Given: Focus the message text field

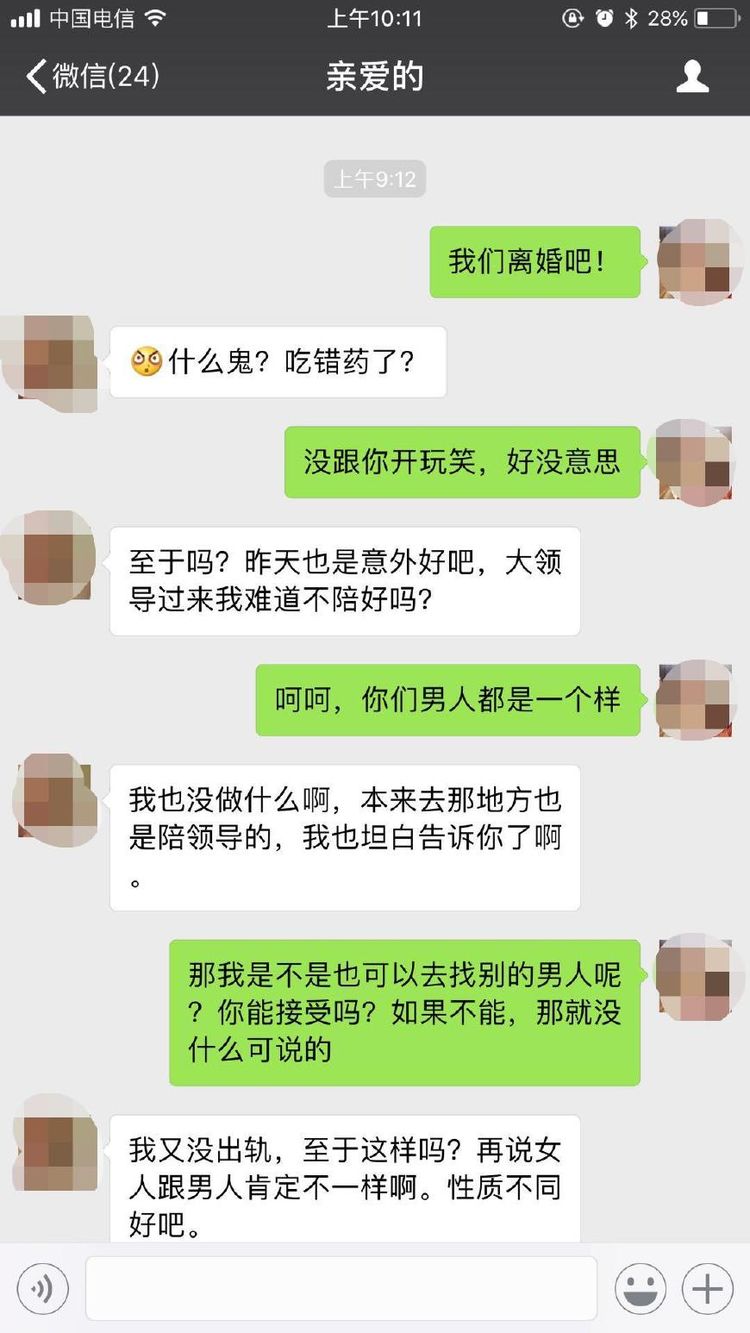Looking at the screenshot, I should (x=341, y=1288).
